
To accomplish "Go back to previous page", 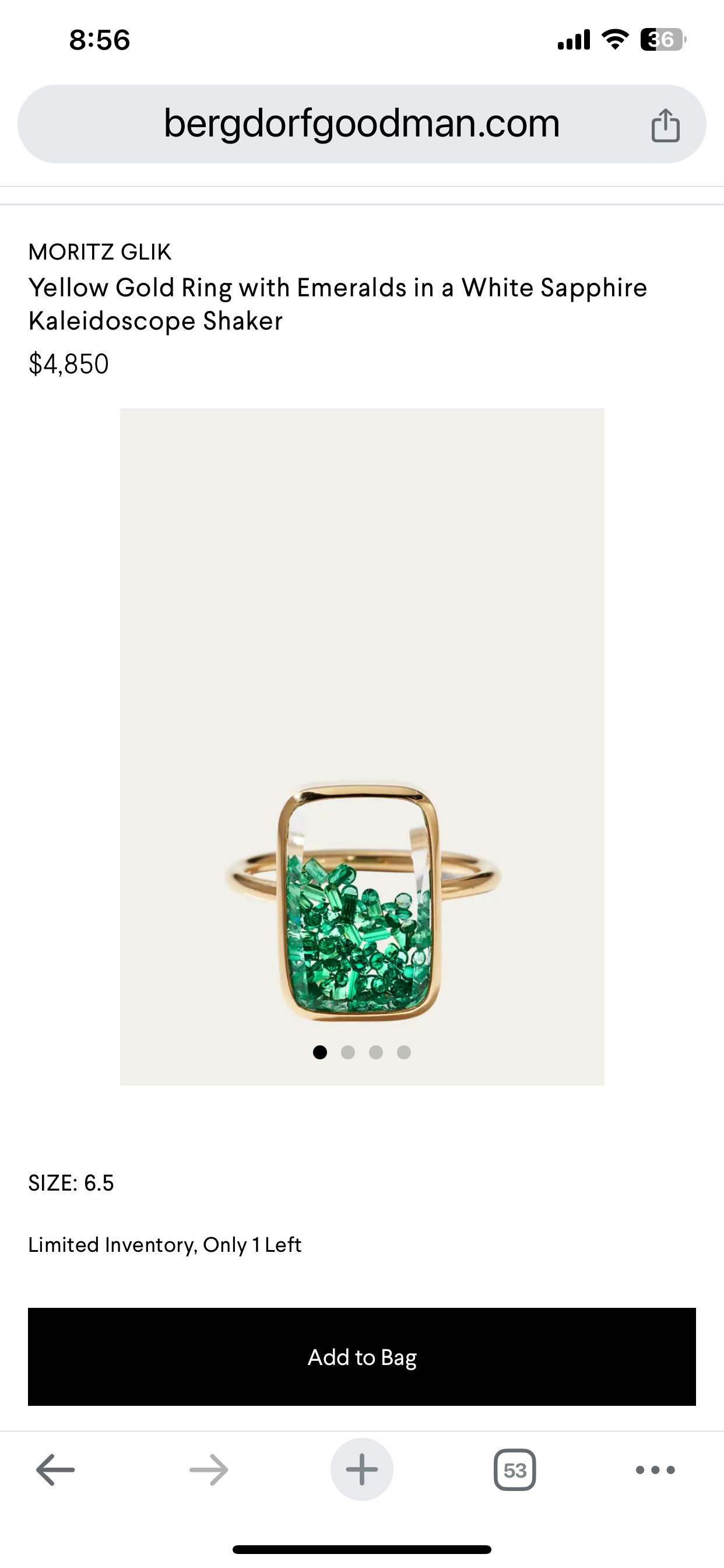I will coord(55,1470).
